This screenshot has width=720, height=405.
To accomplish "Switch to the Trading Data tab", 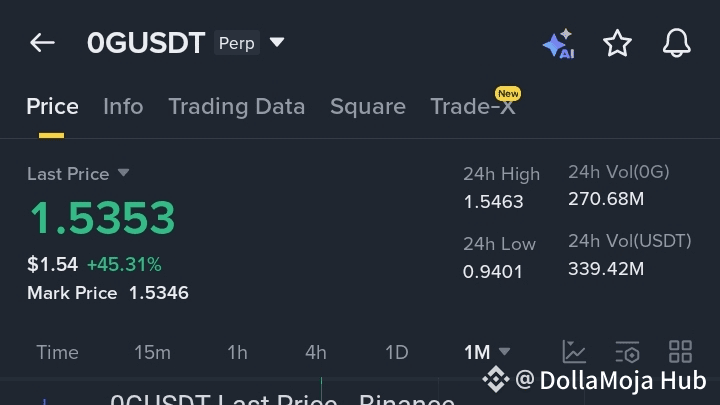I will [236, 107].
